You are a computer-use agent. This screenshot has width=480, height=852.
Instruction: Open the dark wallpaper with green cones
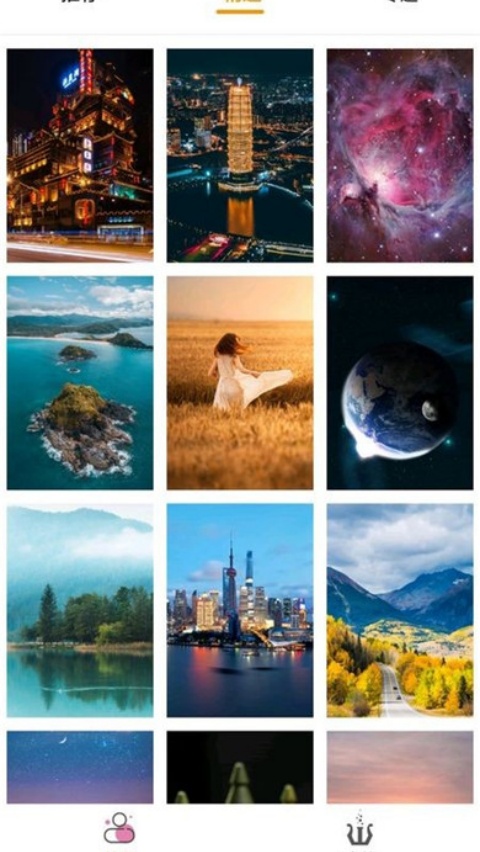[x=240, y=767]
